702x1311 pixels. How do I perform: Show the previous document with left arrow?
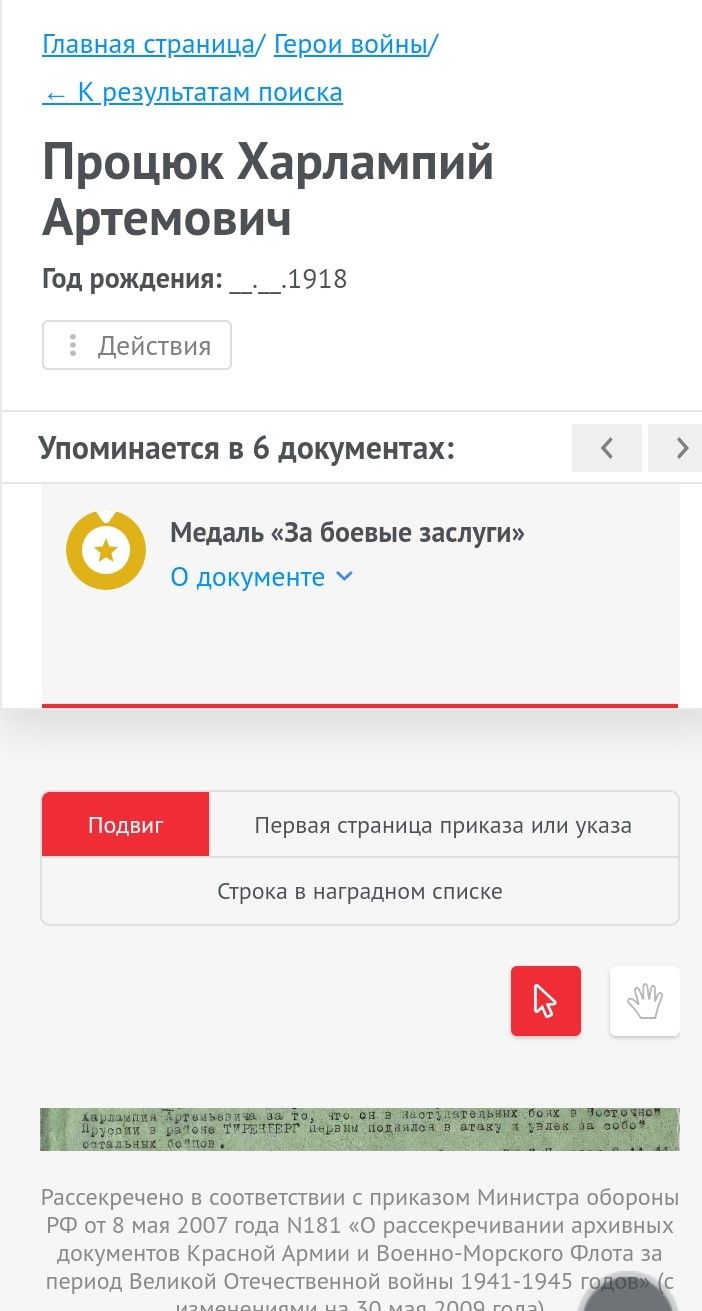pyautogui.click(x=606, y=448)
